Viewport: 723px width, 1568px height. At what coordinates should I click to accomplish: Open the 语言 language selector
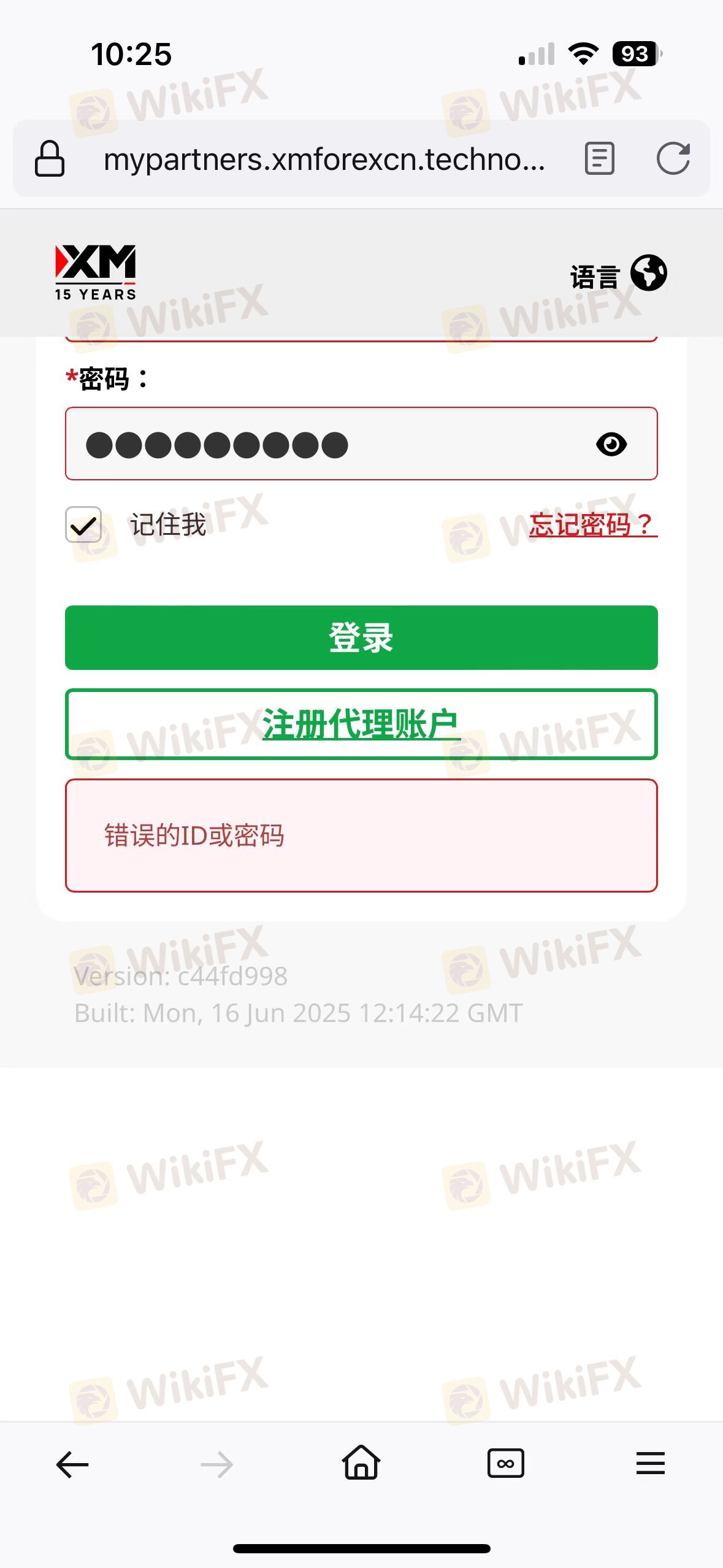coord(618,274)
